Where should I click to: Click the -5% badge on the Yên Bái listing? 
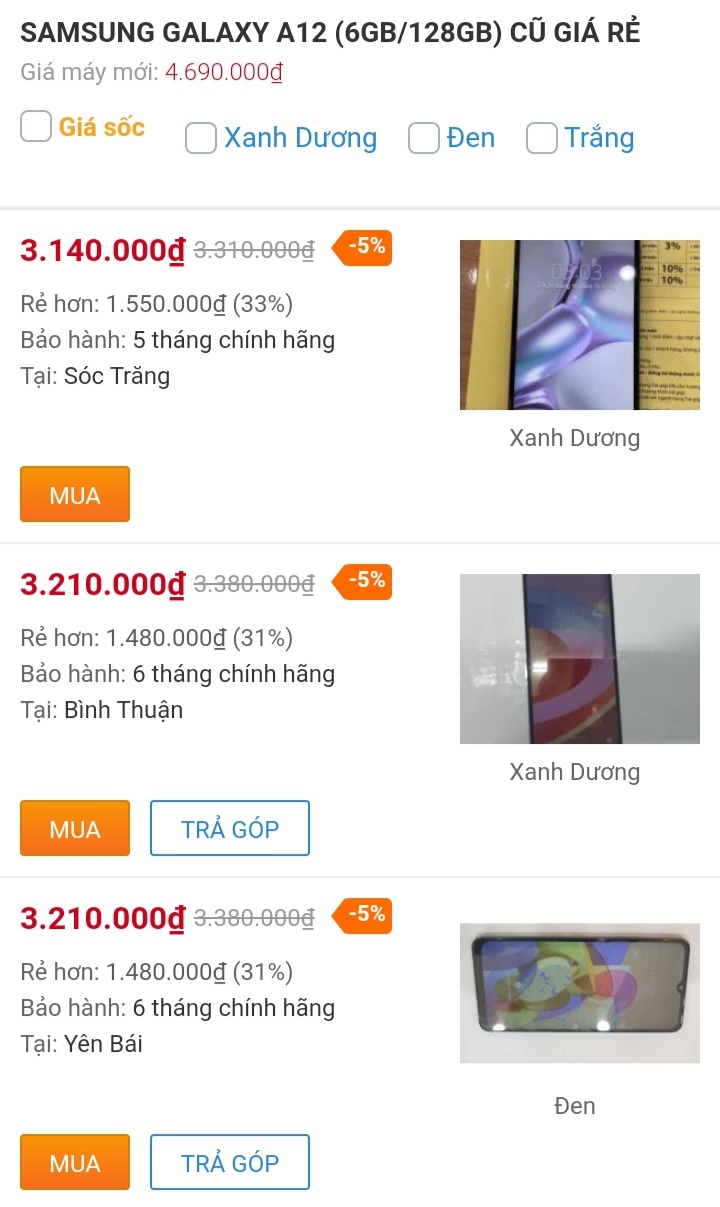pyautogui.click(x=363, y=914)
